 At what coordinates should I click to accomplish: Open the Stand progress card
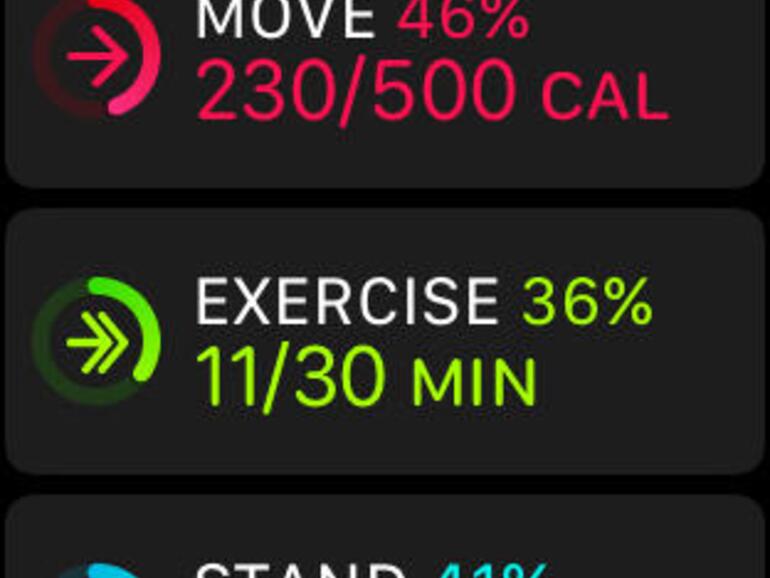click(385, 545)
